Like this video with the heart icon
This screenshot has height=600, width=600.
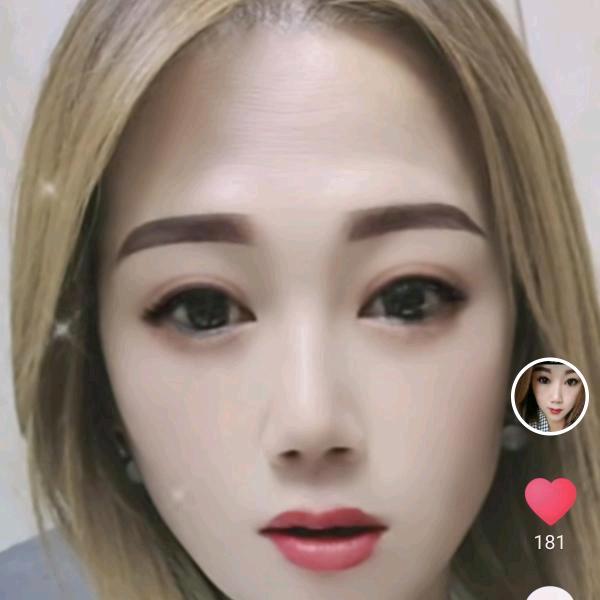pos(550,500)
